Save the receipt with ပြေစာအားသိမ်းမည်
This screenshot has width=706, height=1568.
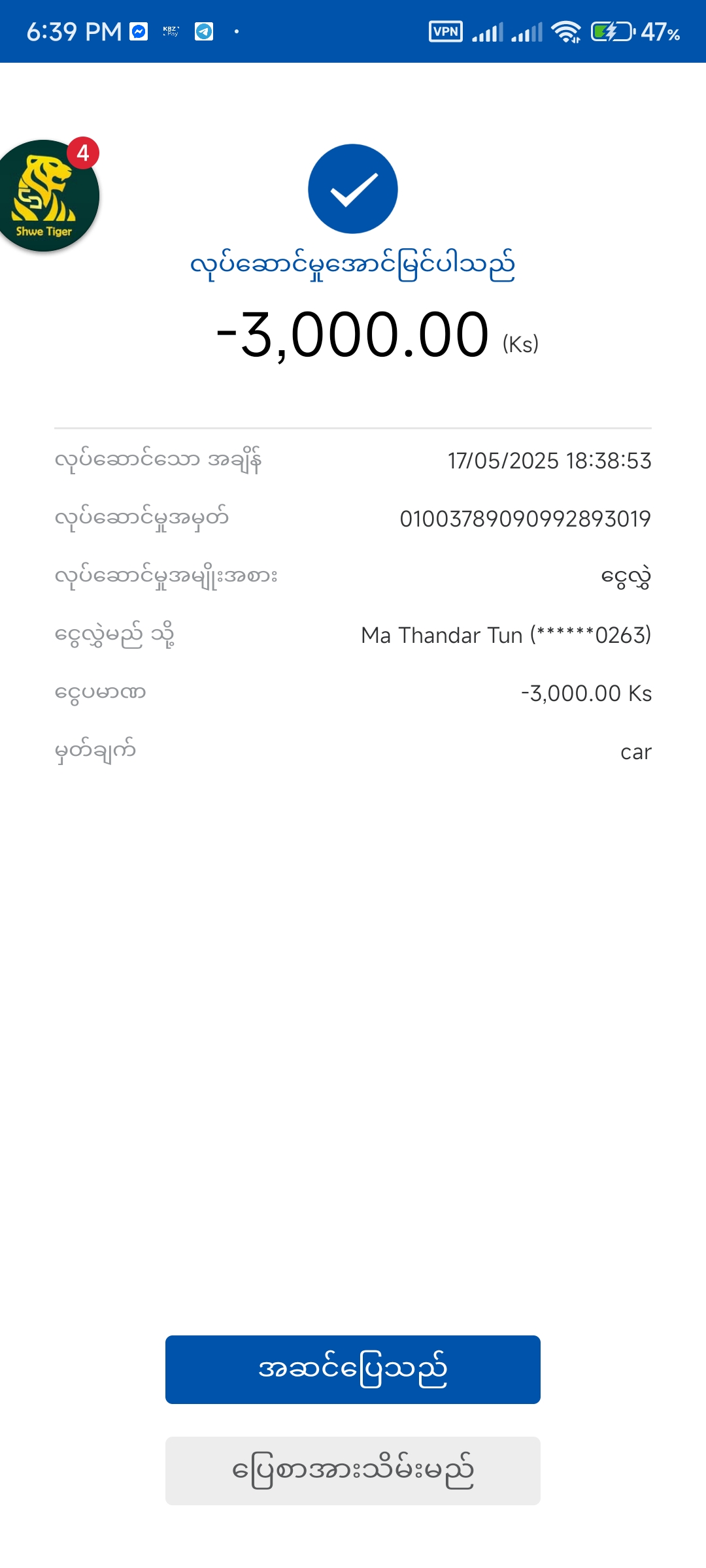point(353,1471)
